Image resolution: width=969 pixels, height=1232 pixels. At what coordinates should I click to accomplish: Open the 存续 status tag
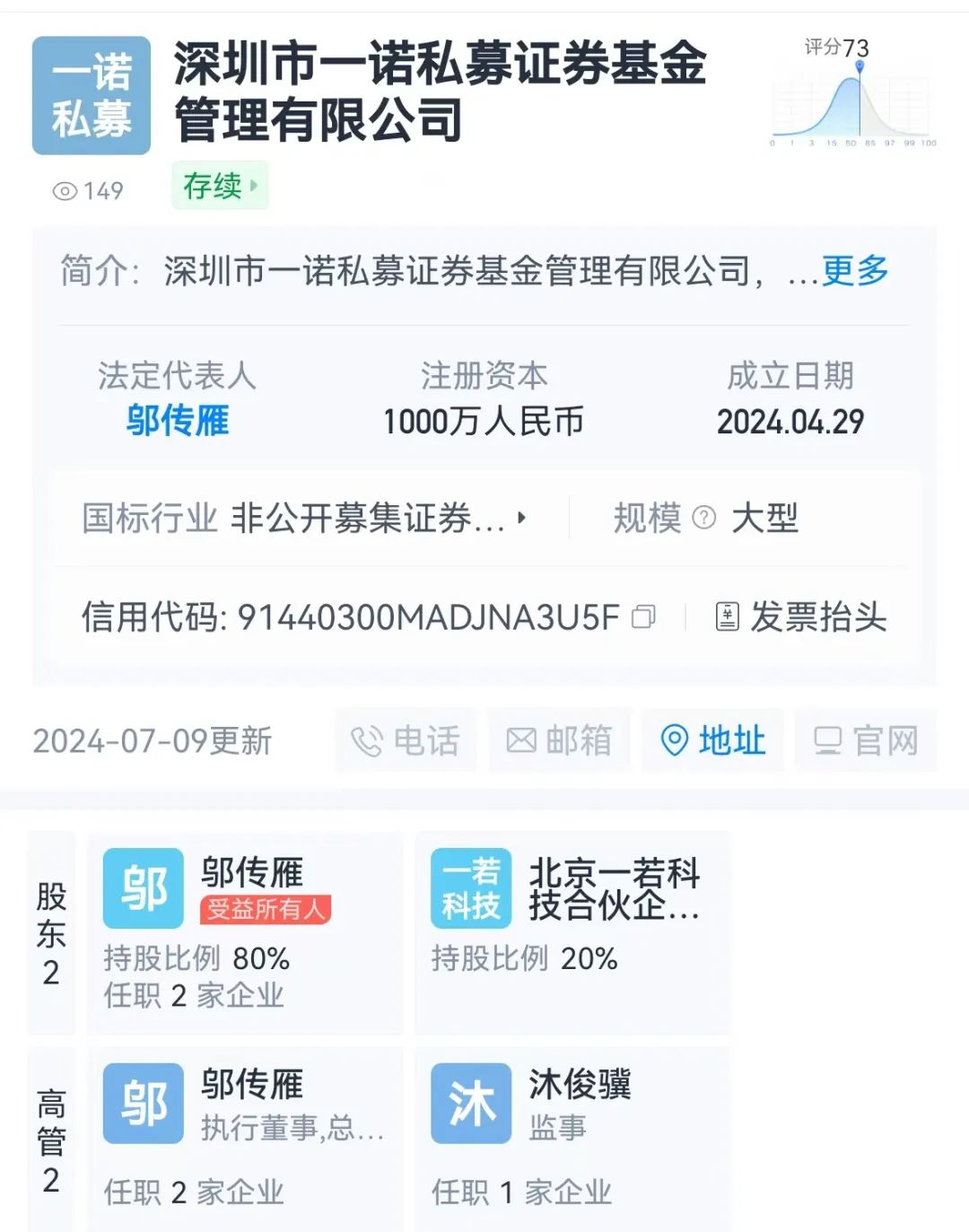(220, 186)
